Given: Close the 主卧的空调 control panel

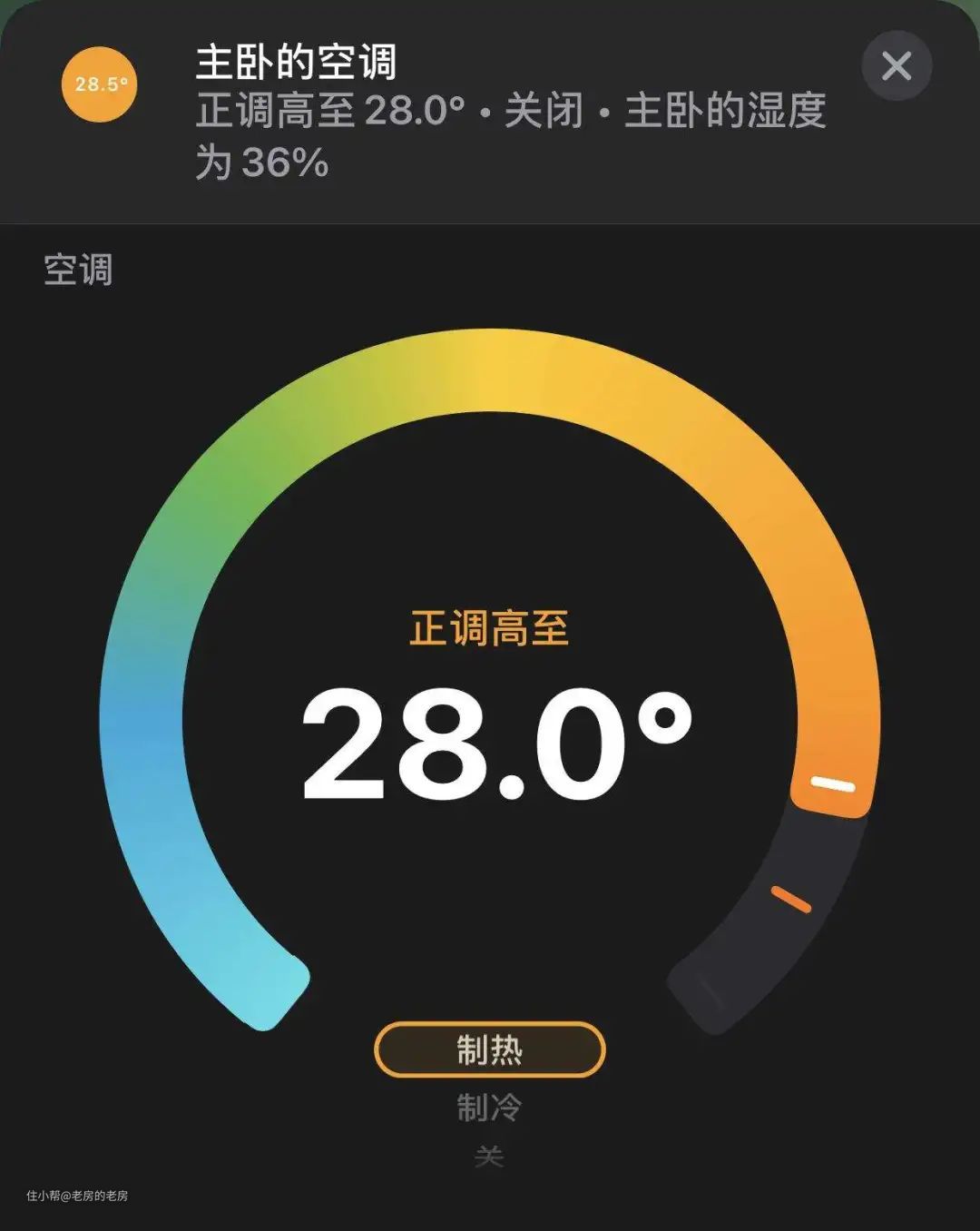Looking at the screenshot, I should (x=896, y=66).
